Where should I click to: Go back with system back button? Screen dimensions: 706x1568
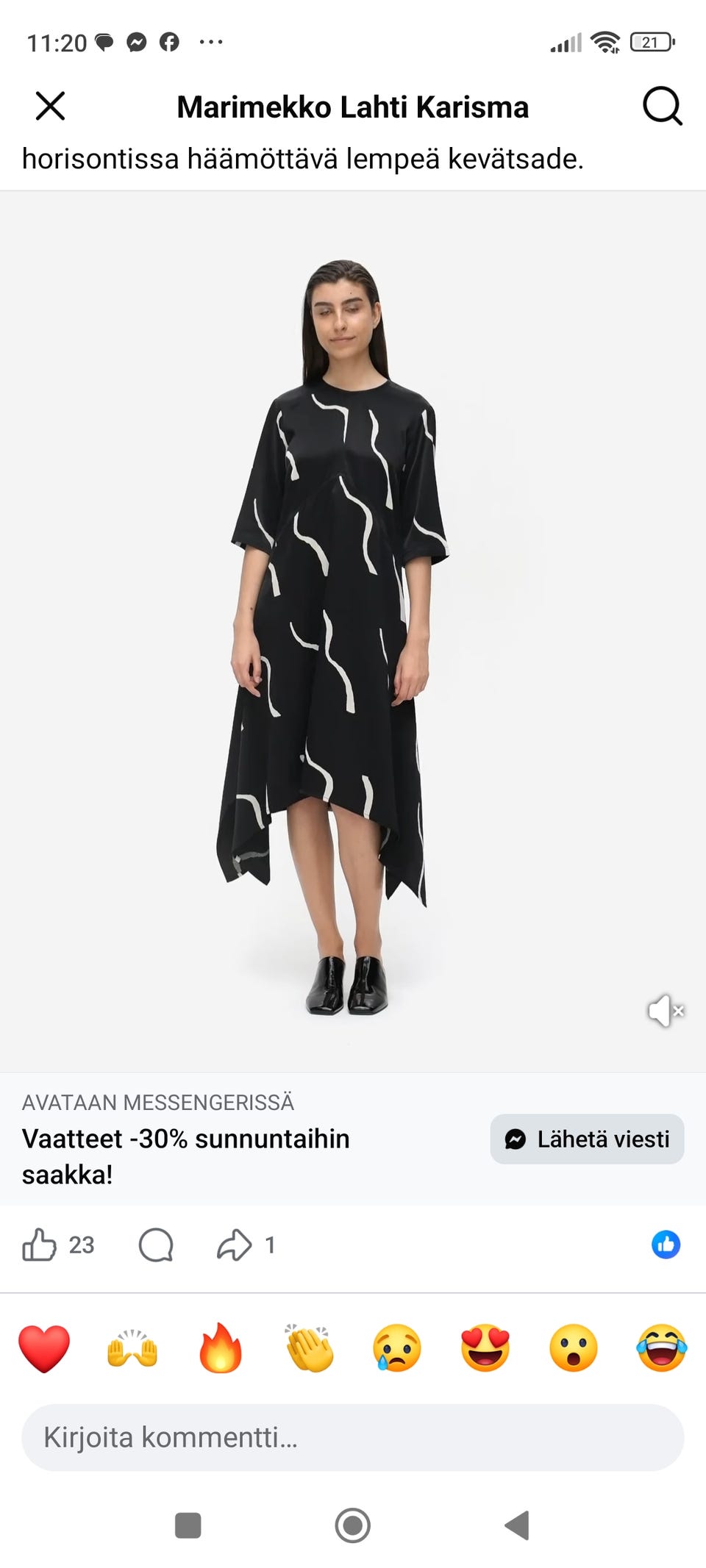(517, 1525)
